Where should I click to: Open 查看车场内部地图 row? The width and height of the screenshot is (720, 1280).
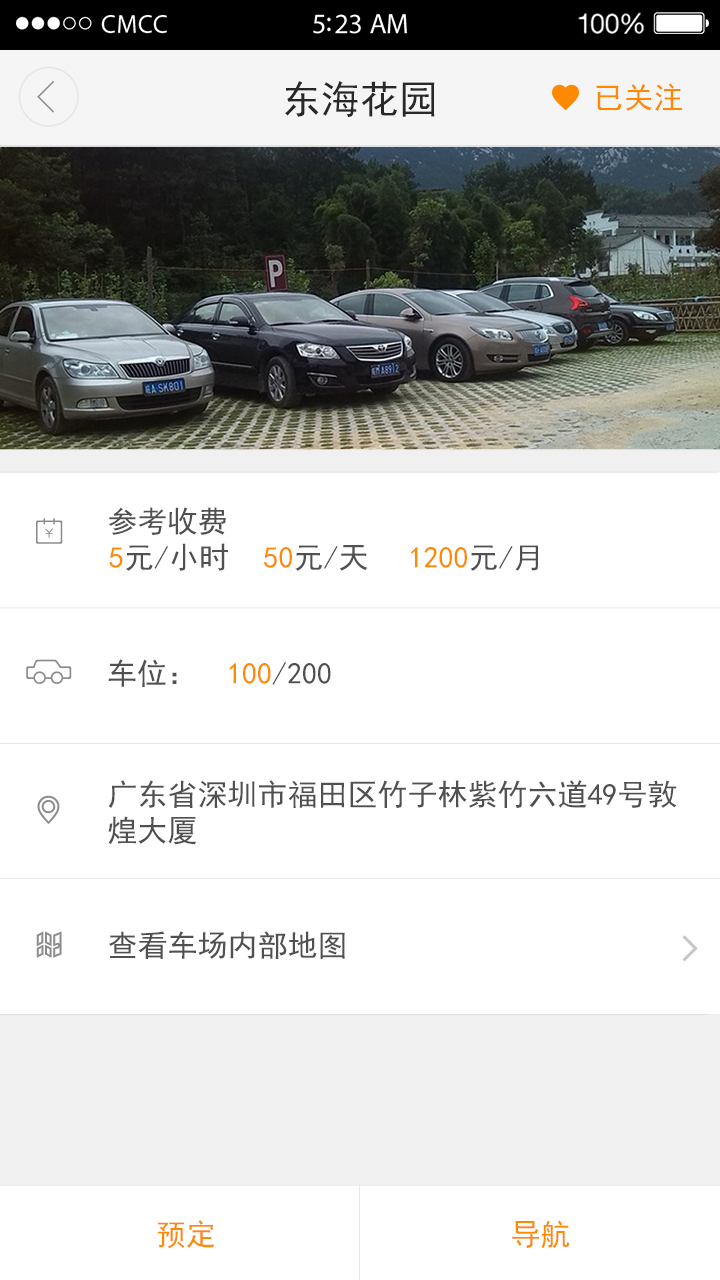click(360, 946)
